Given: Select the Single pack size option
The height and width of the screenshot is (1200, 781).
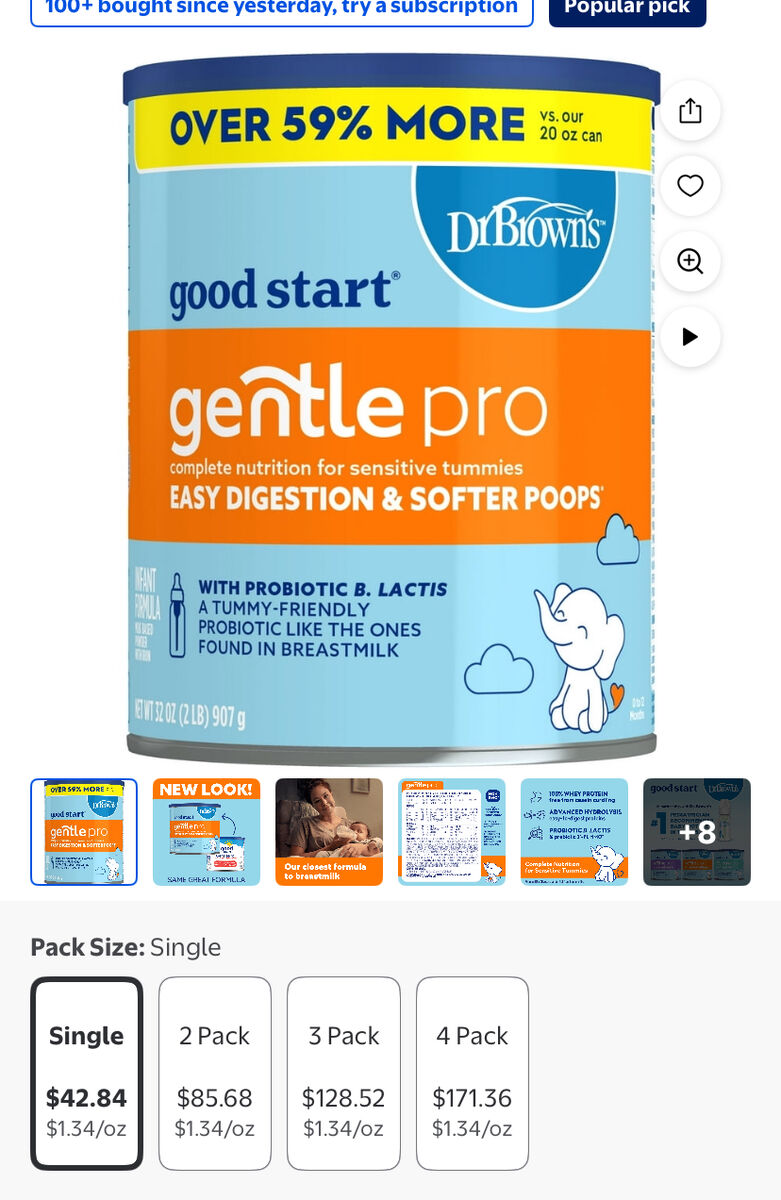Looking at the screenshot, I should (x=87, y=1073).
